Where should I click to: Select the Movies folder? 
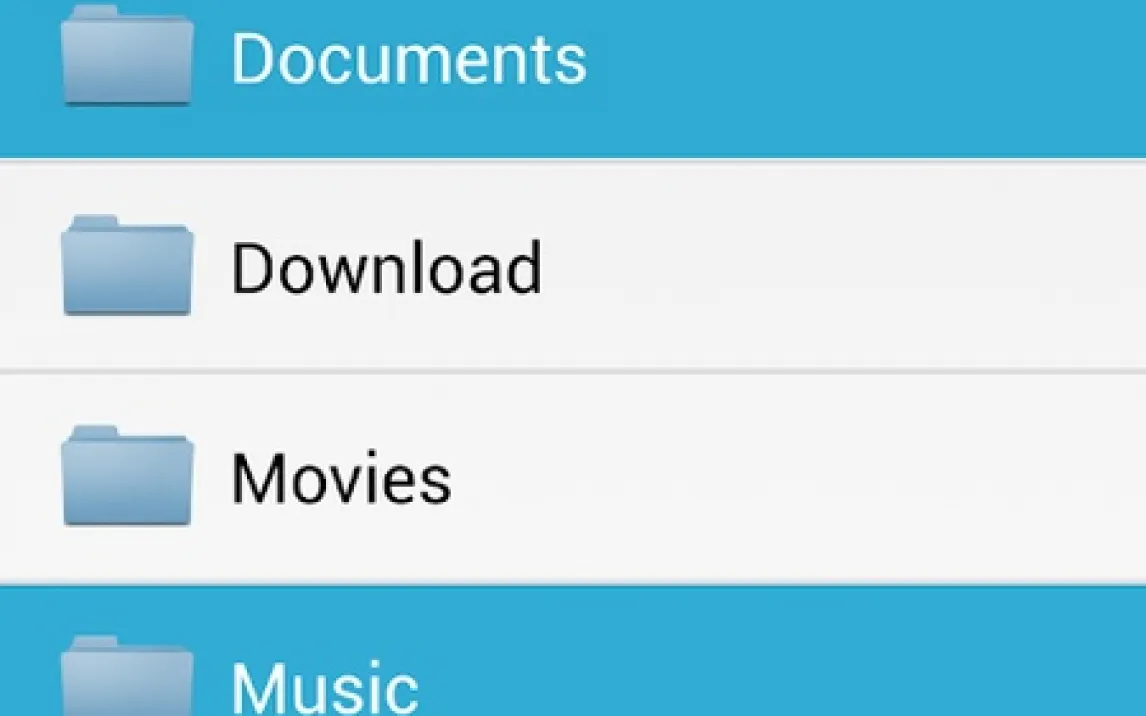(341, 478)
